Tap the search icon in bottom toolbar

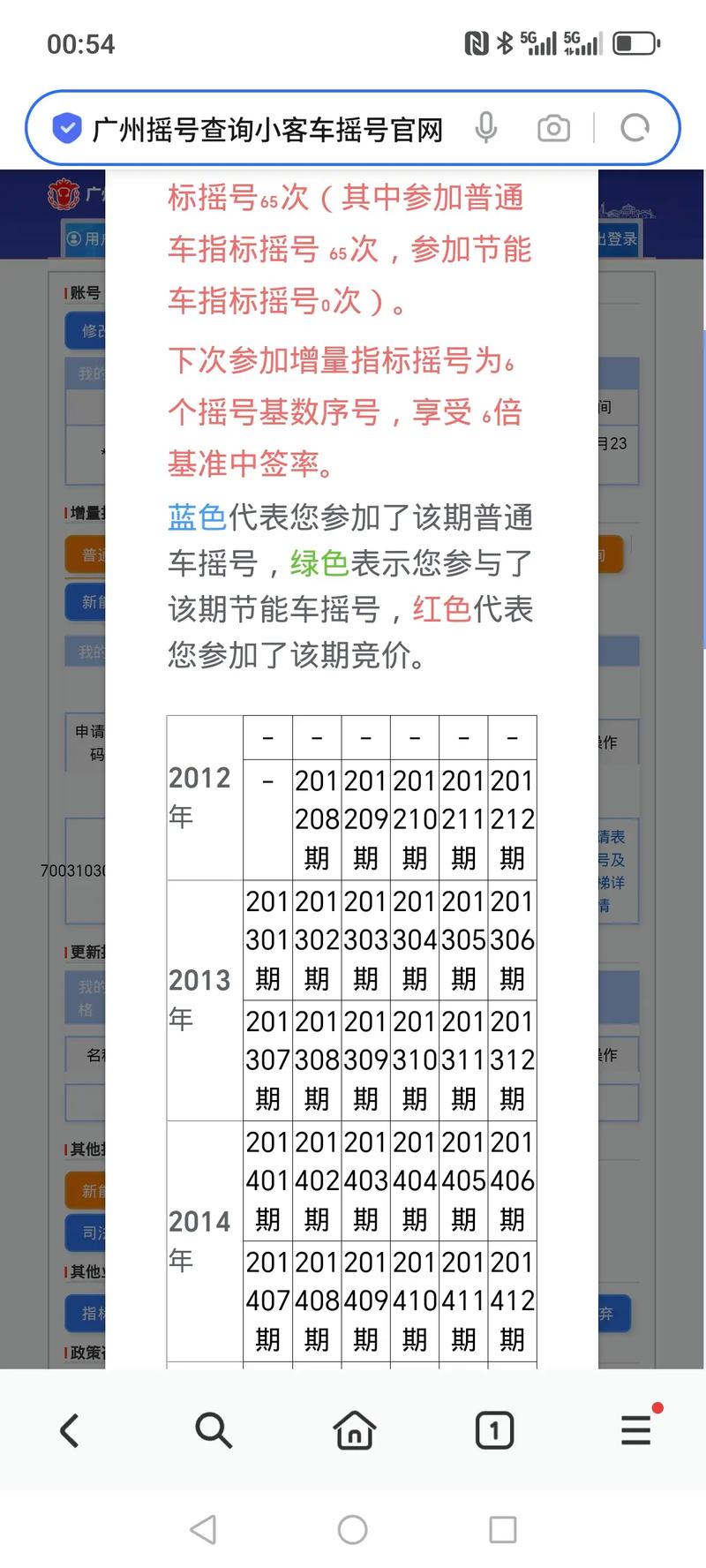point(212,1430)
